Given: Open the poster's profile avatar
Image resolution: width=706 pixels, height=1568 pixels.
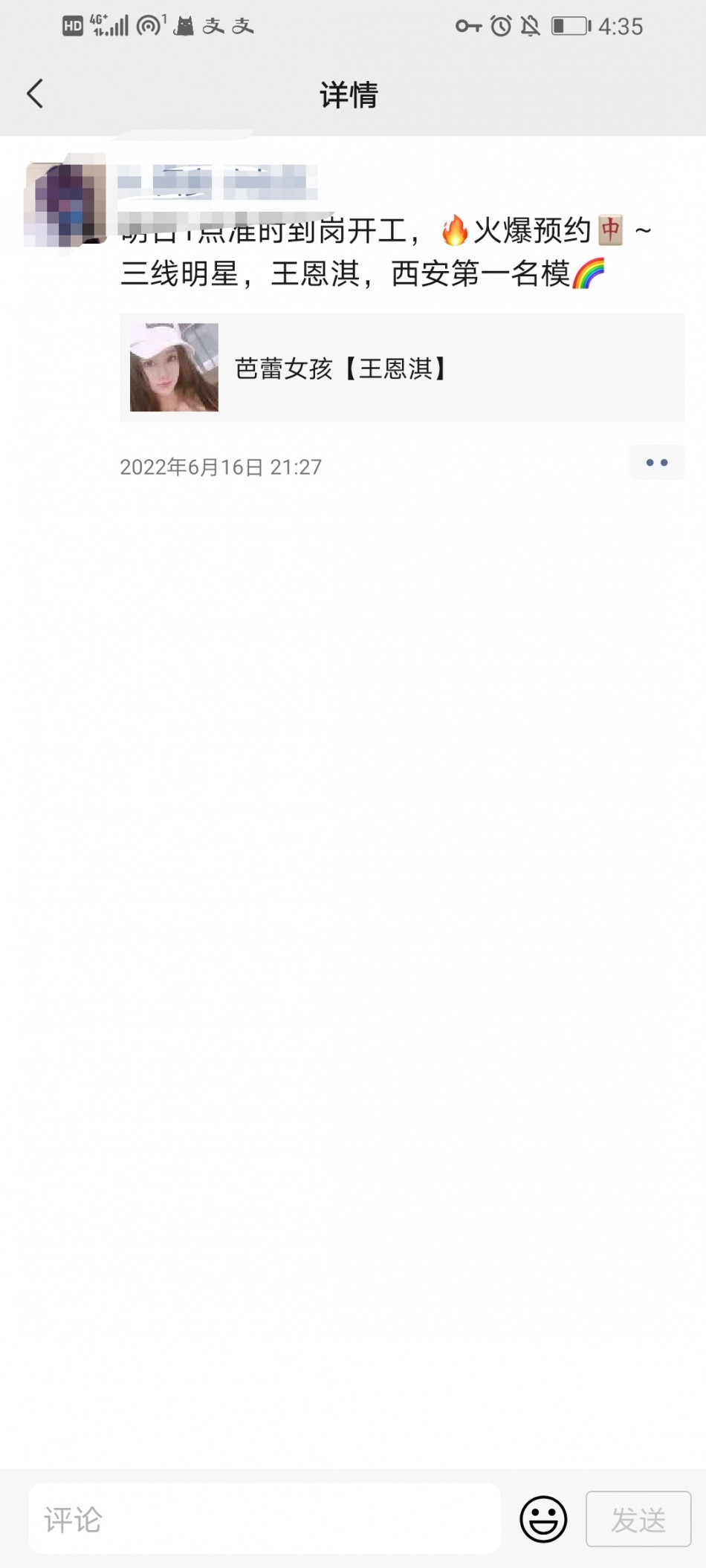Looking at the screenshot, I should click(66, 204).
